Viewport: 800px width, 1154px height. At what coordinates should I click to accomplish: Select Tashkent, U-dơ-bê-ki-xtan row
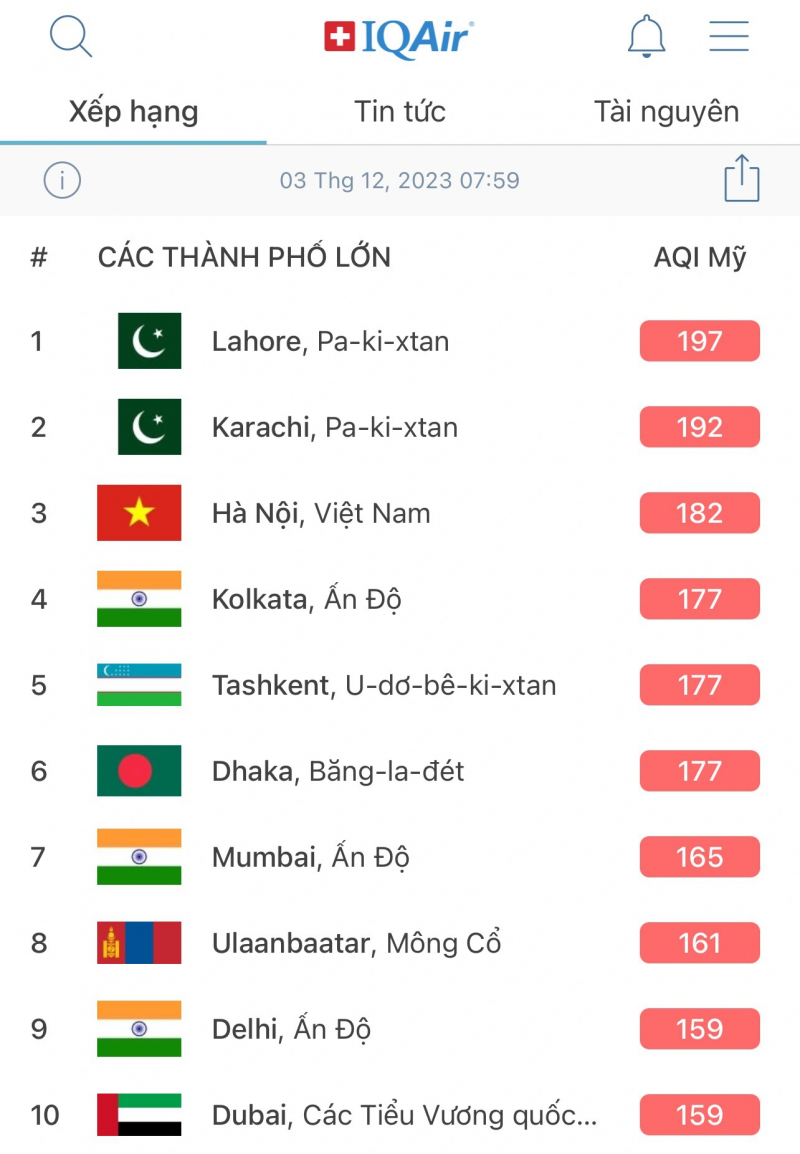point(383,685)
